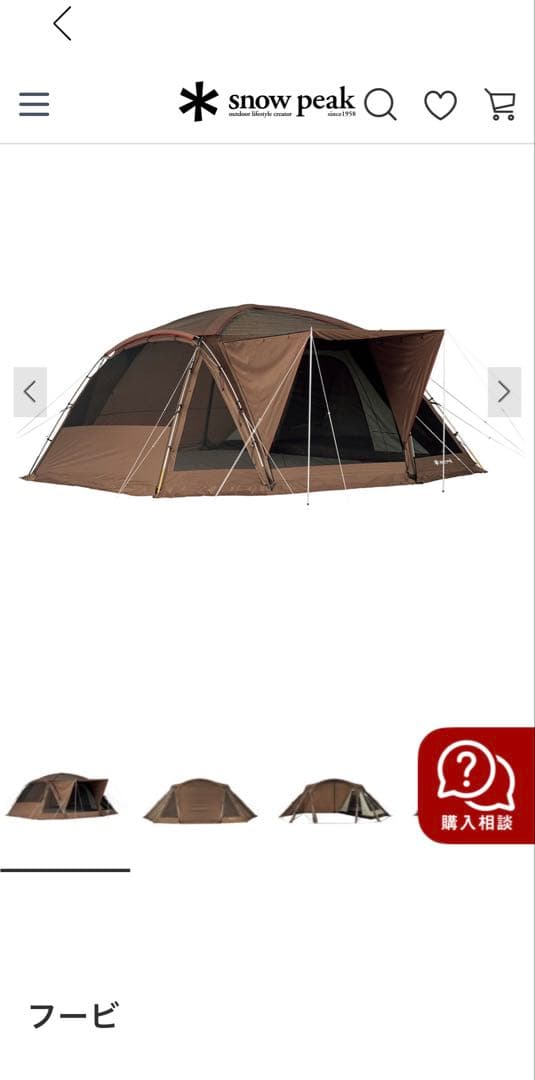Open the search icon
Viewport: 535px width, 1080px height.
point(380,105)
